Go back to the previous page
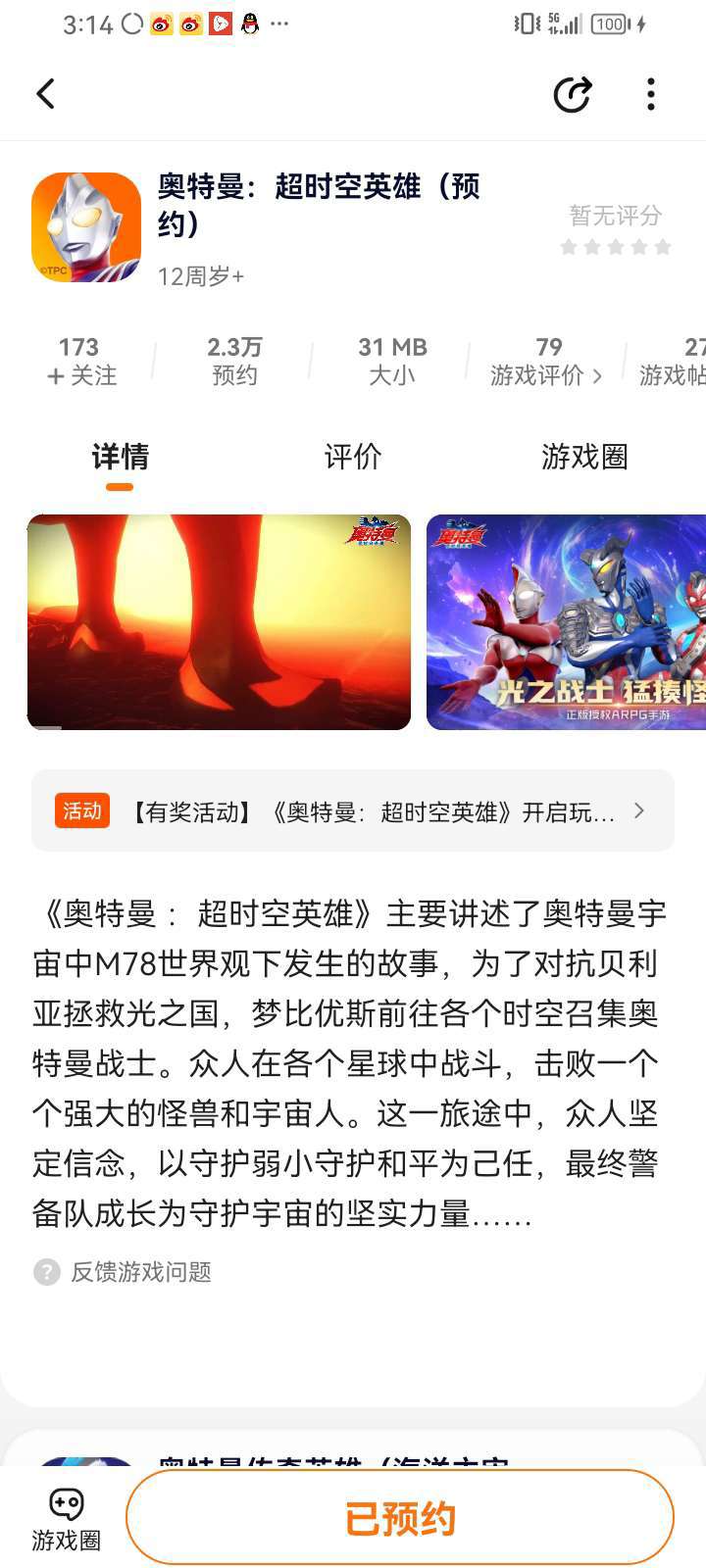Screen dimensions: 706x1568 point(45,94)
